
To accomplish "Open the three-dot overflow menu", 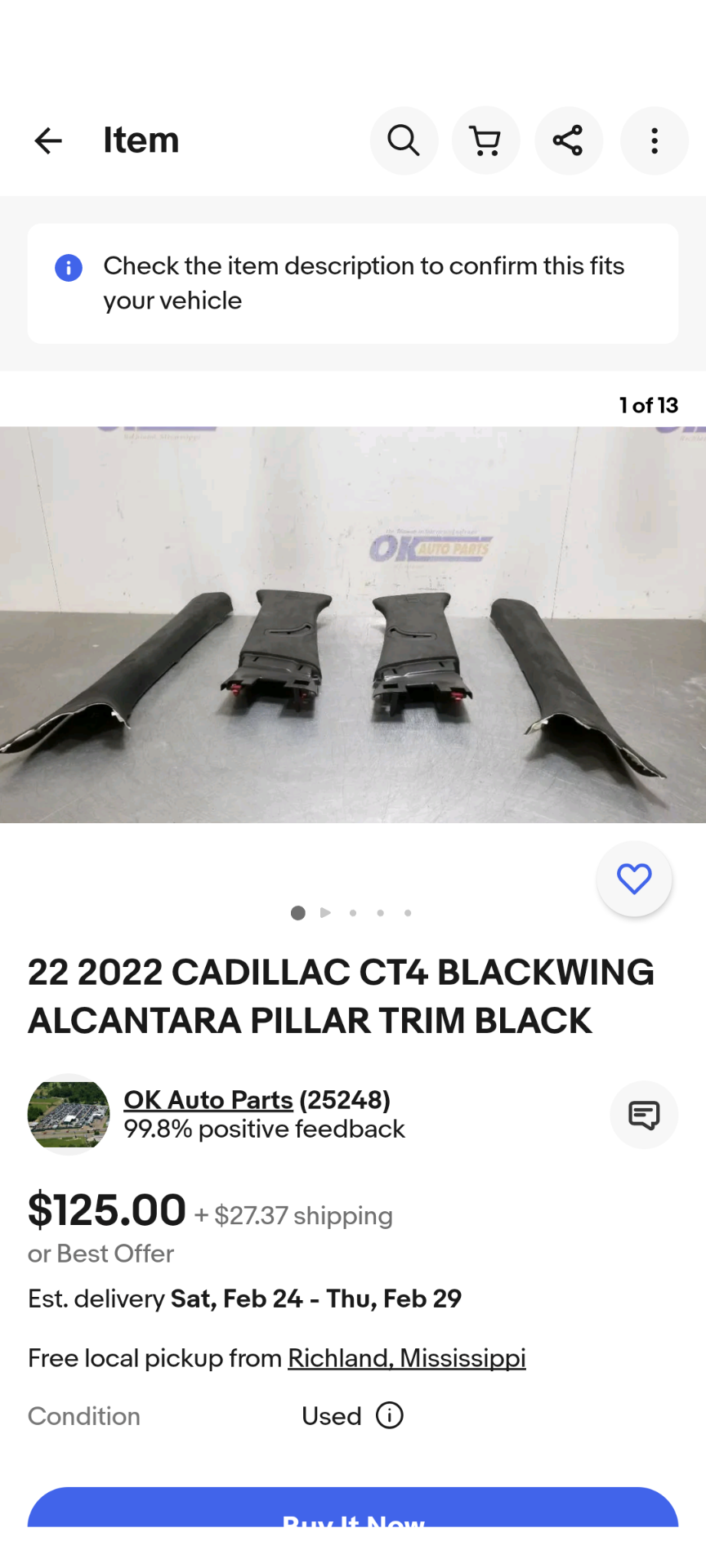I will pos(654,141).
